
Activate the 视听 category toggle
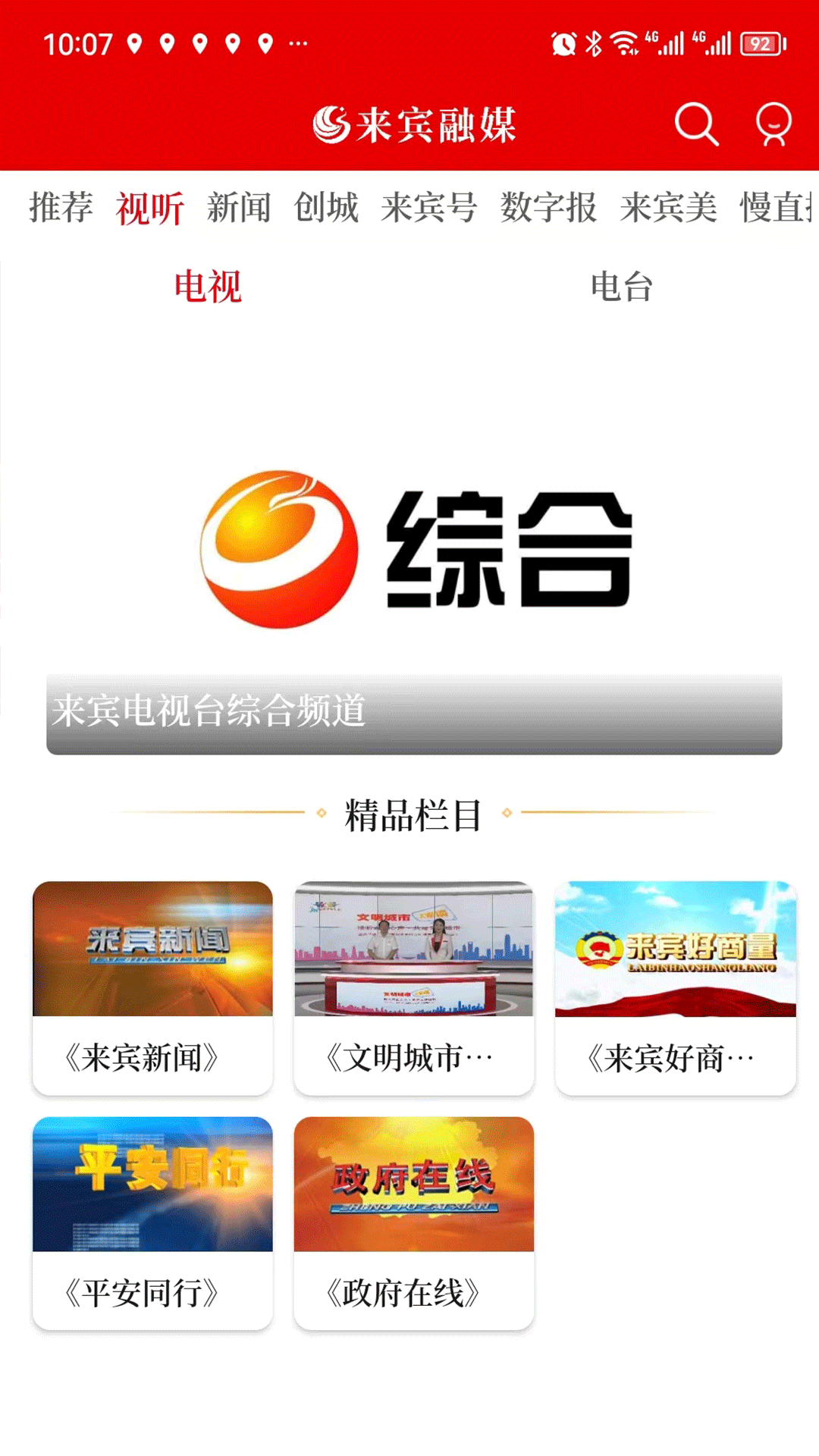149,209
